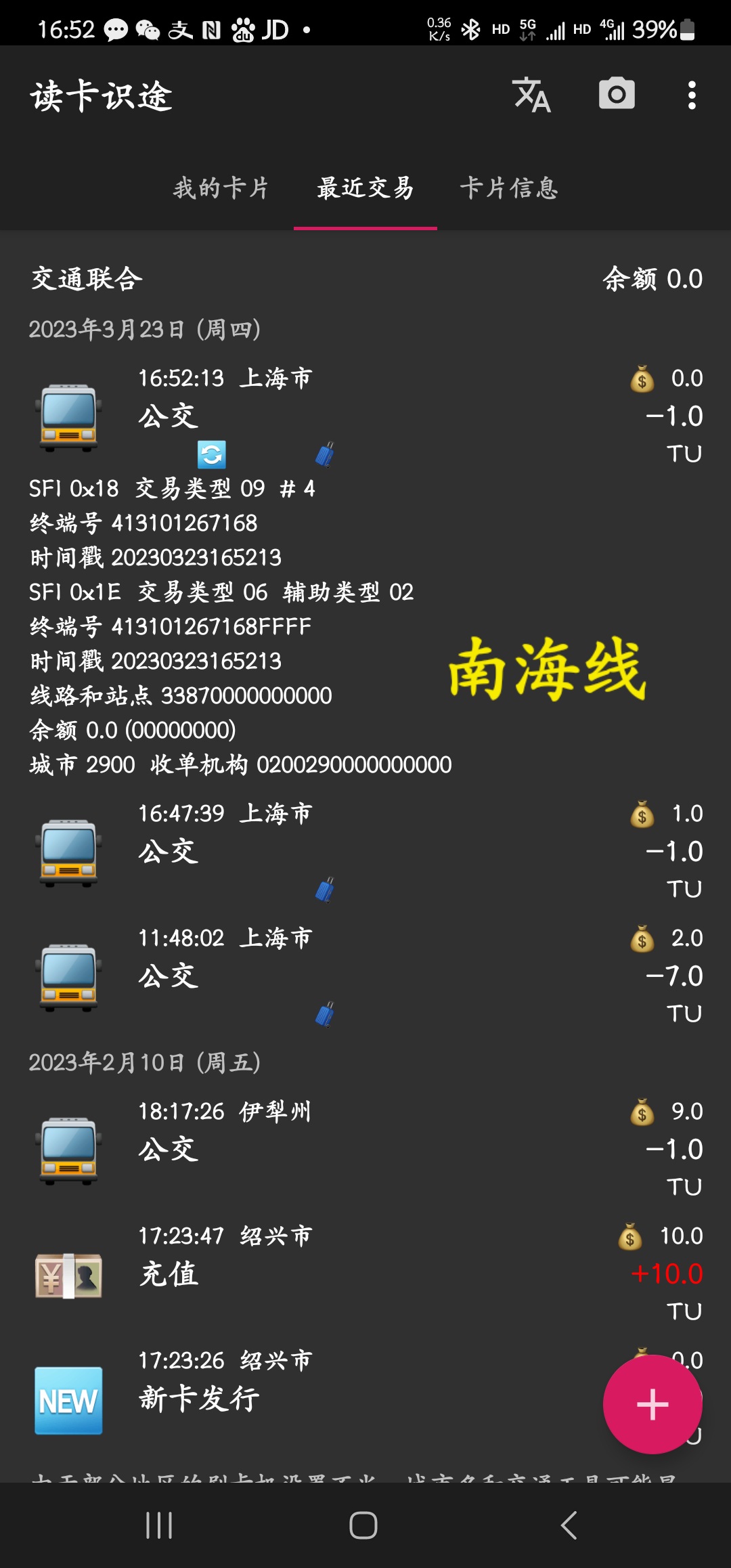Switch to the 我的卡片 tab
This screenshot has height=1568, width=731.
click(x=221, y=188)
